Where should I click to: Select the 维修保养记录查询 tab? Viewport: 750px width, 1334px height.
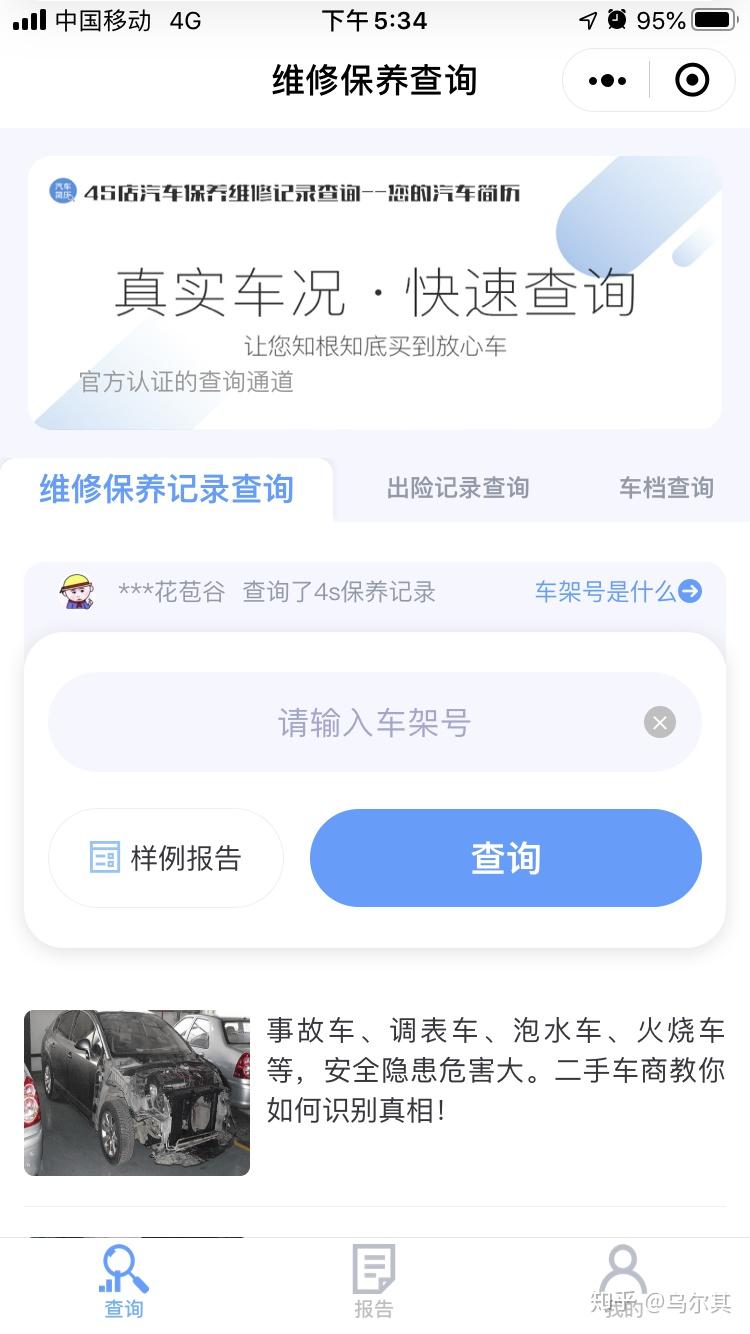(166, 489)
